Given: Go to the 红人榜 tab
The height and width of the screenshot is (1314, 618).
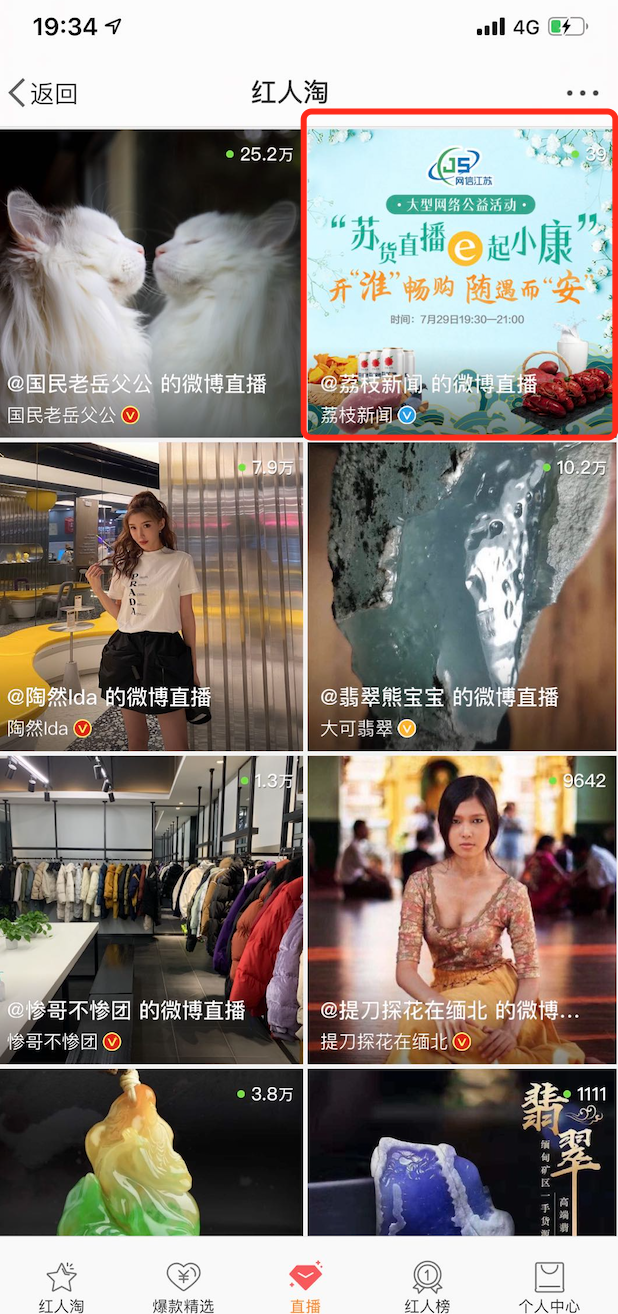Looking at the screenshot, I should [427, 1286].
